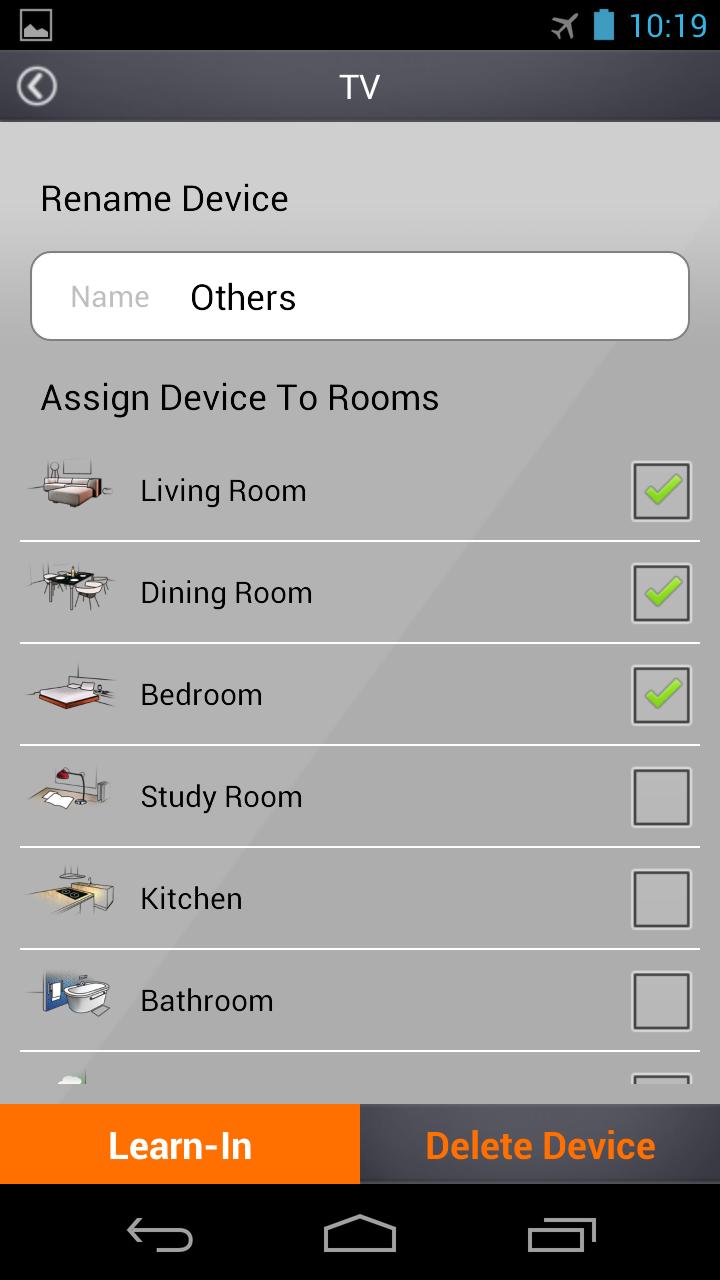Edit the device name field showing Others

tap(360, 296)
